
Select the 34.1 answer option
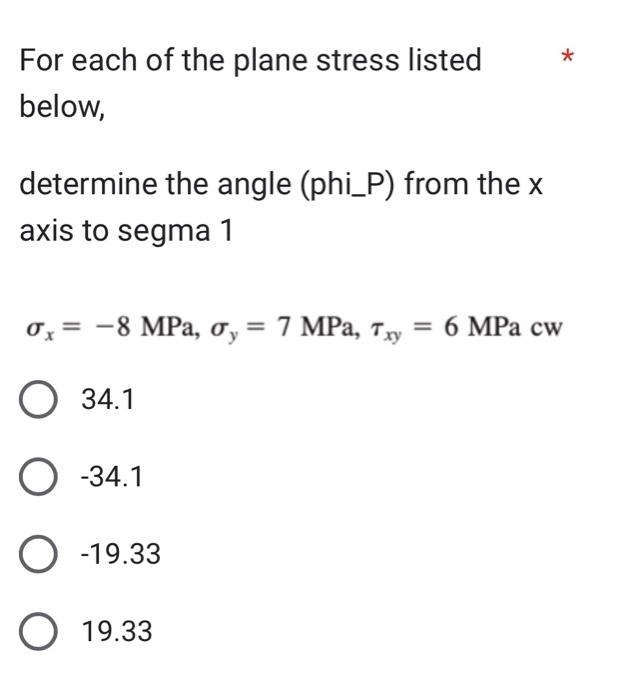point(38,400)
